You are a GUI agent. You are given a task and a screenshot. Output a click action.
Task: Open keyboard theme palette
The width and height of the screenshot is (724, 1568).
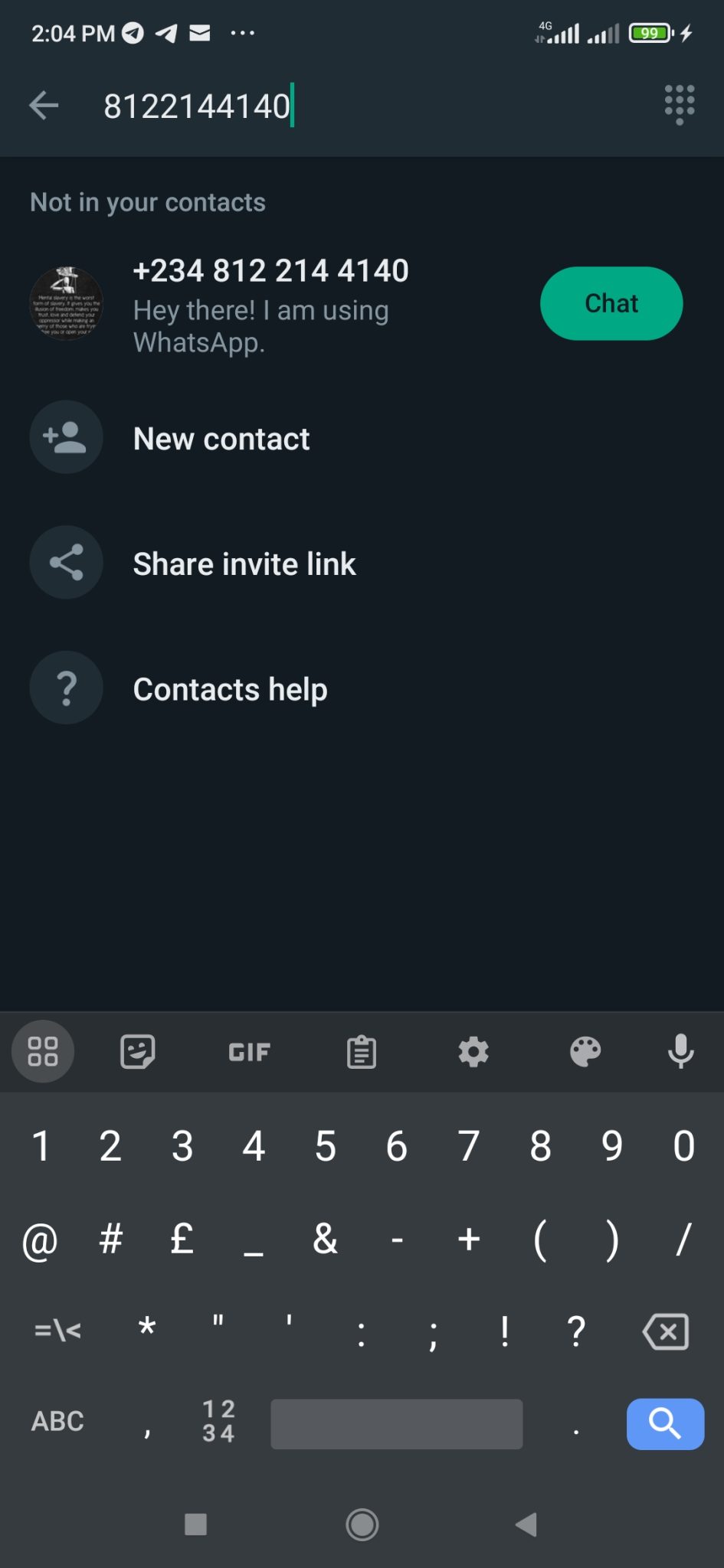point(585,1052)
